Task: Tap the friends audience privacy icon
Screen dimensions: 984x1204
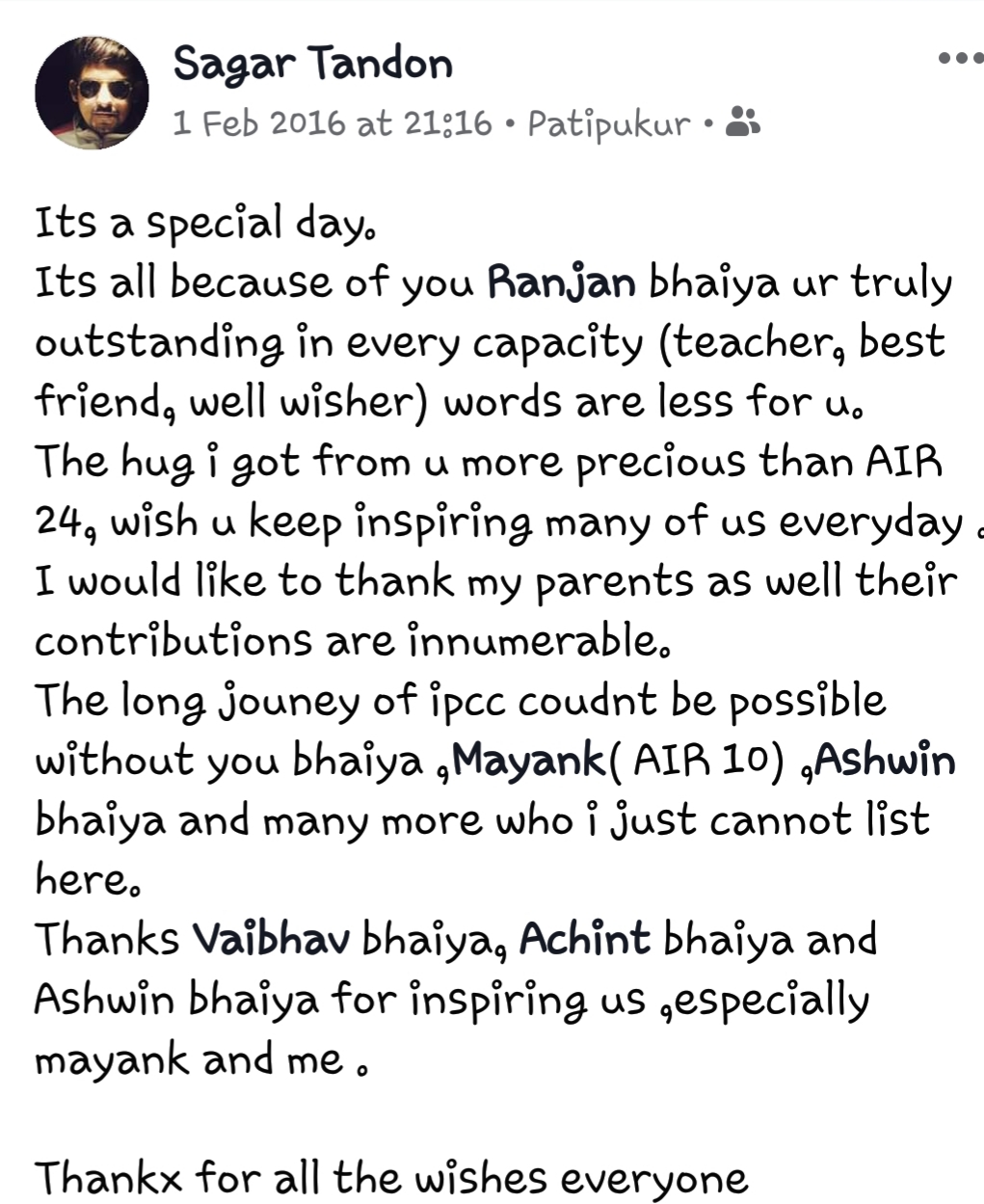Action: tap(742, 121)
